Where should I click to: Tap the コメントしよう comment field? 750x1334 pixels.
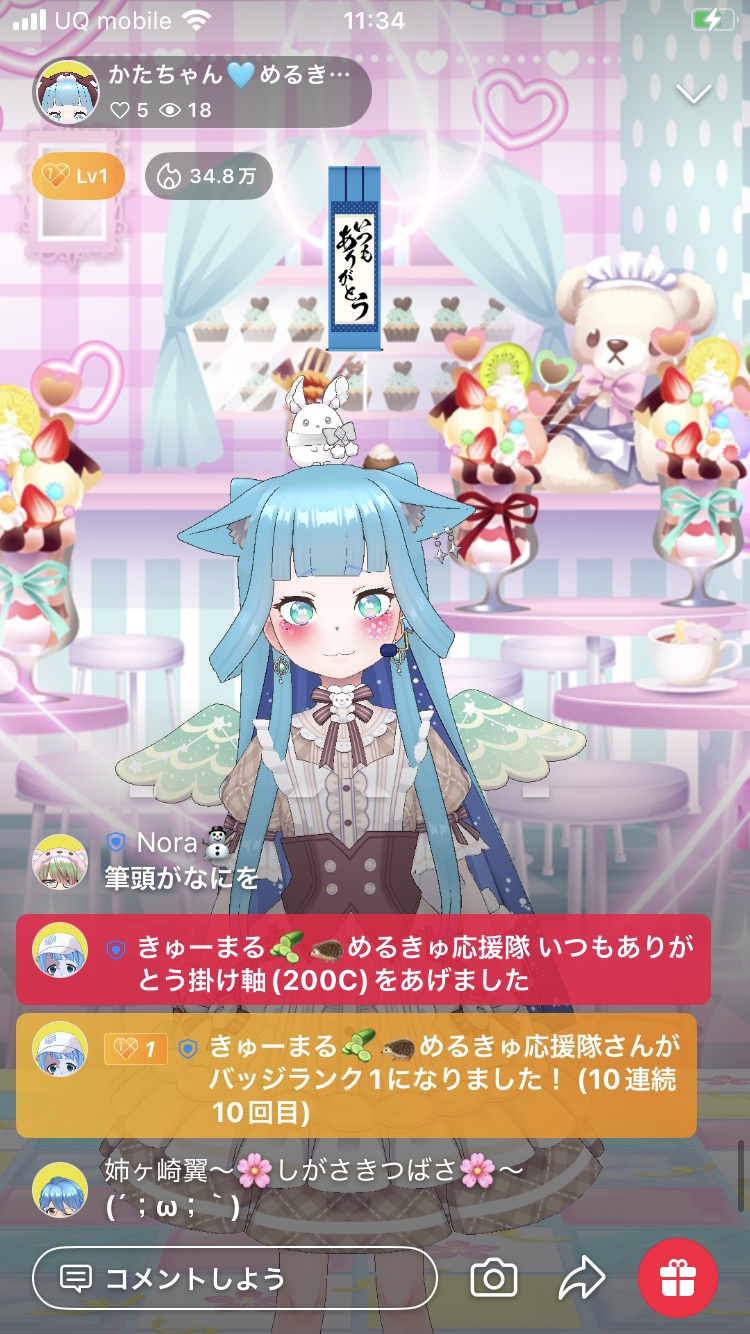pos(235,1278)
